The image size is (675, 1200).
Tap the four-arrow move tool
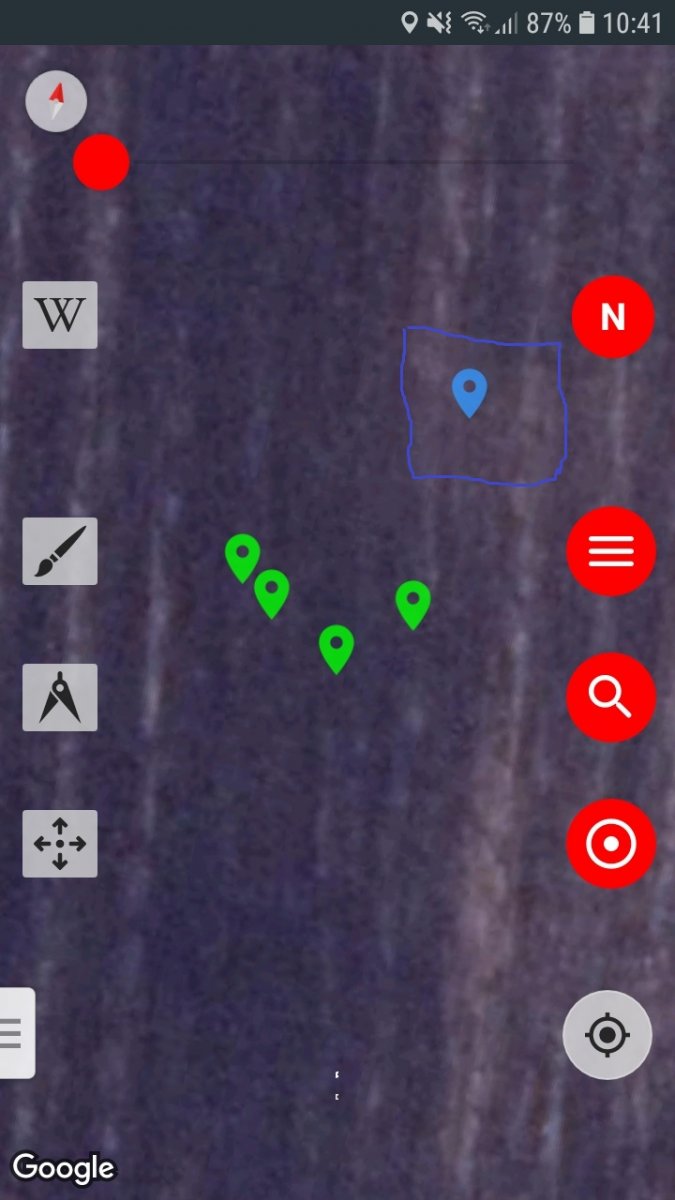(x=60, y=843)
